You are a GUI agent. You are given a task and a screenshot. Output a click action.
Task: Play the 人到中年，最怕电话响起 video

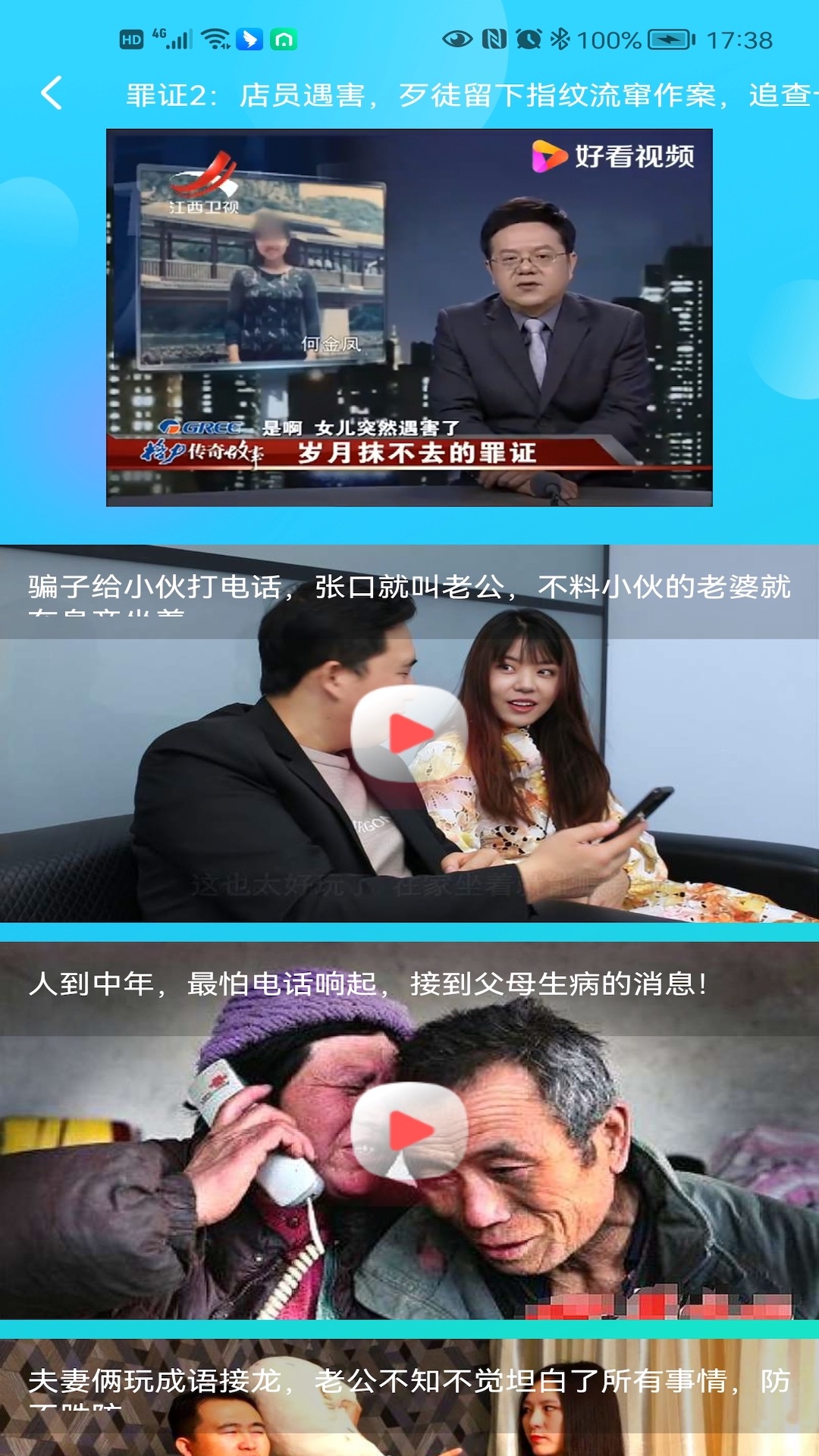point(409,1131)
